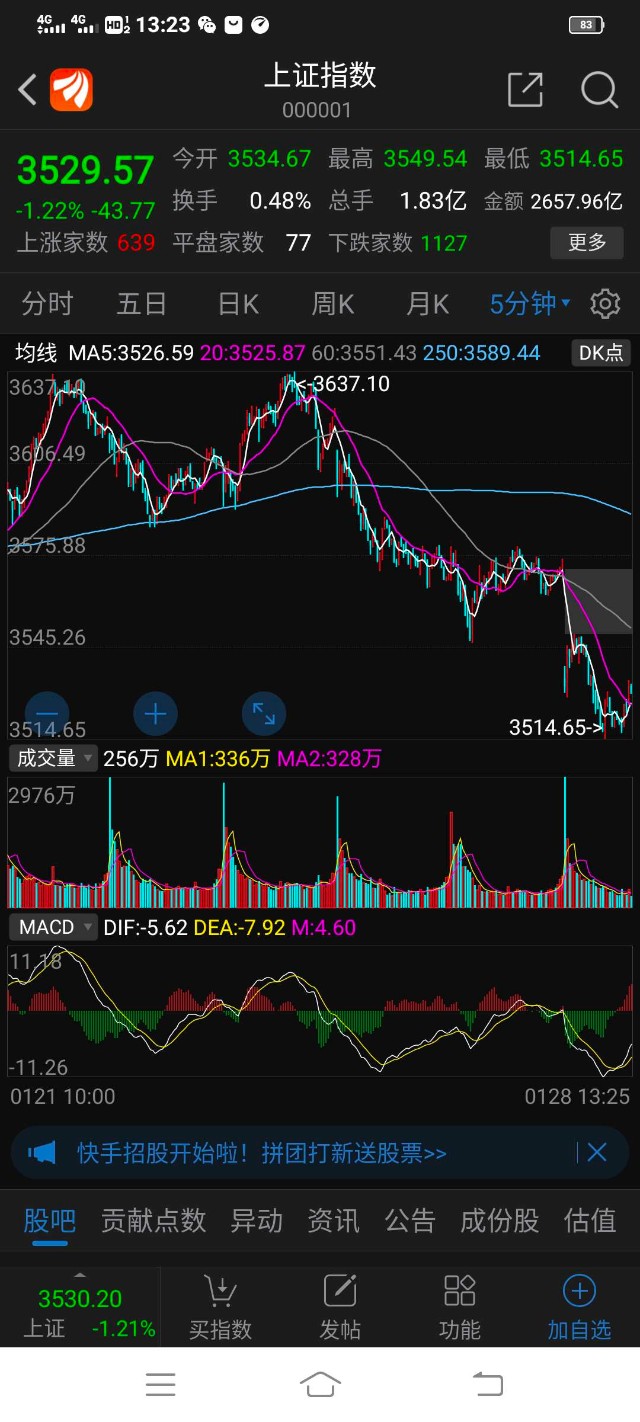Switch to the 五日 chart tab

pyautogui.click(x=141, y=304)
